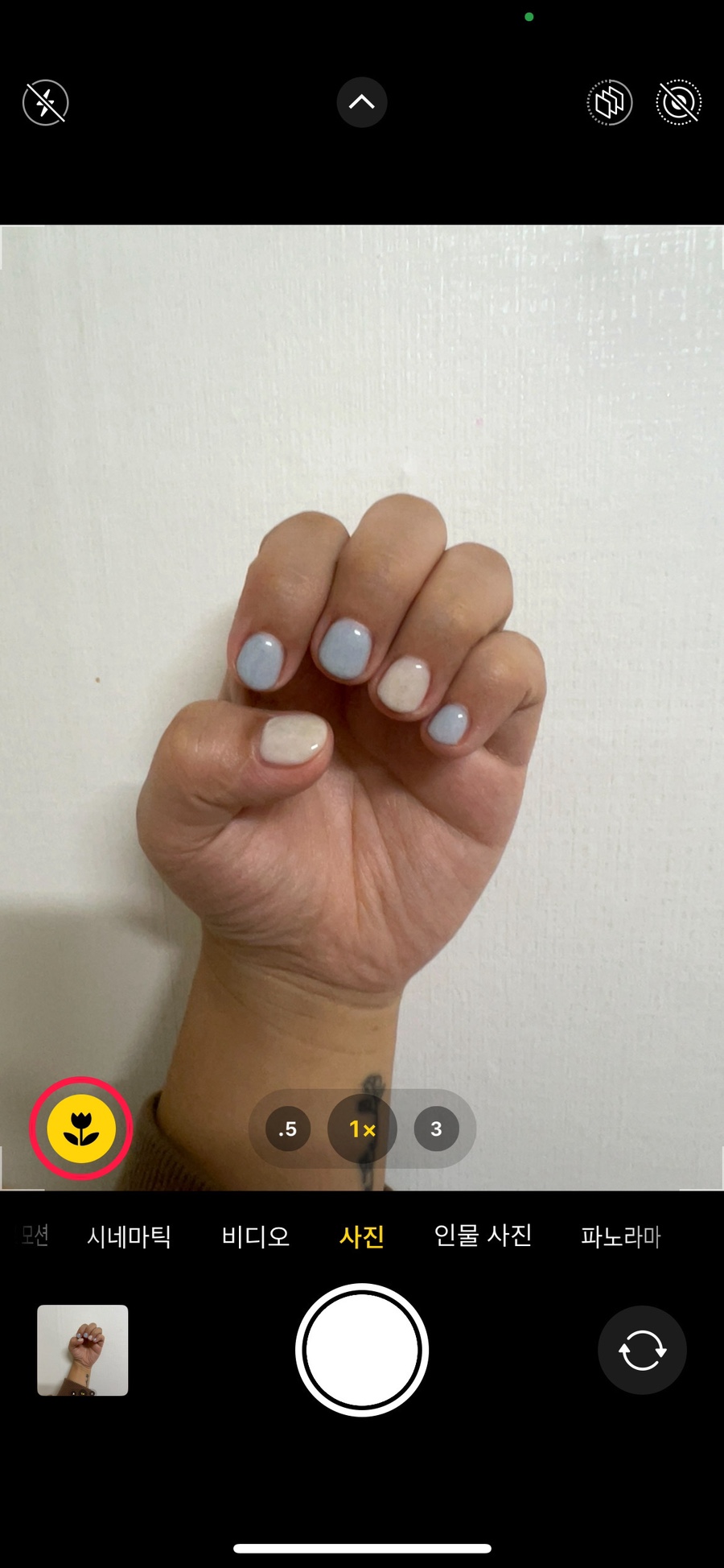This screenshot has height=1568, width=724.
Task: Select the 사진 mode
Action: point(362,1236)
